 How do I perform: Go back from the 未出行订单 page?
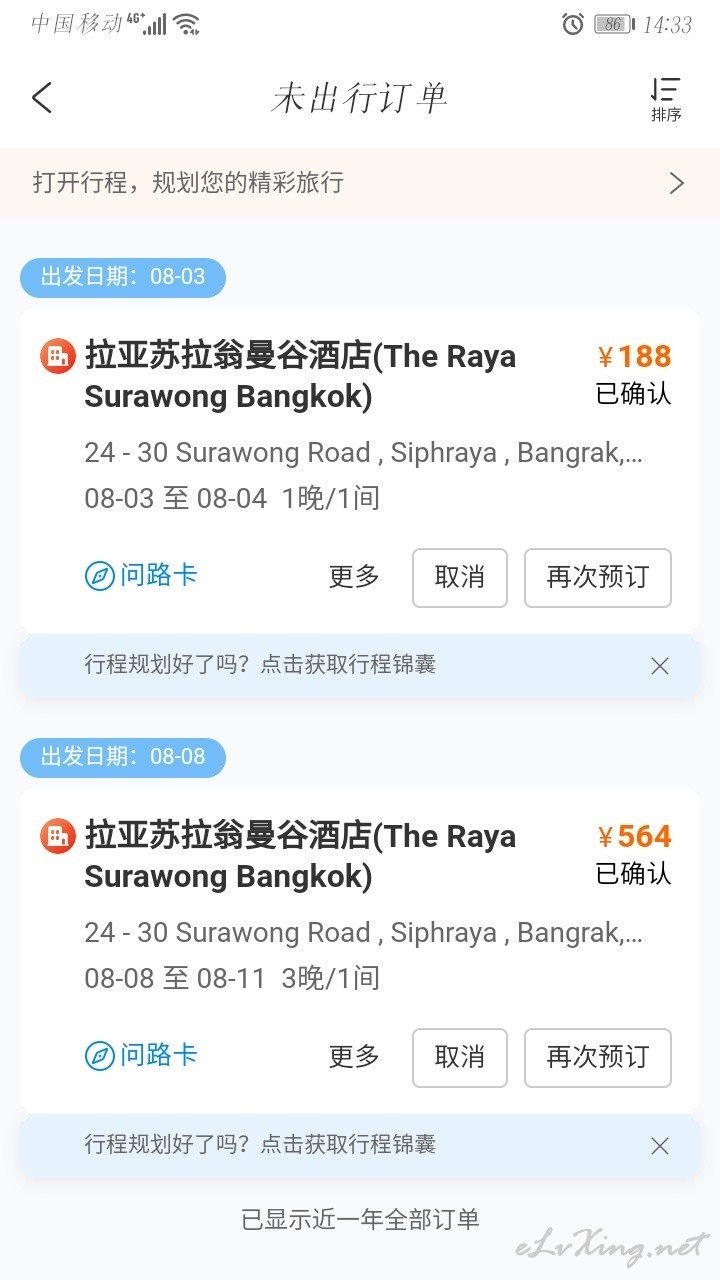tap(41, 98)
